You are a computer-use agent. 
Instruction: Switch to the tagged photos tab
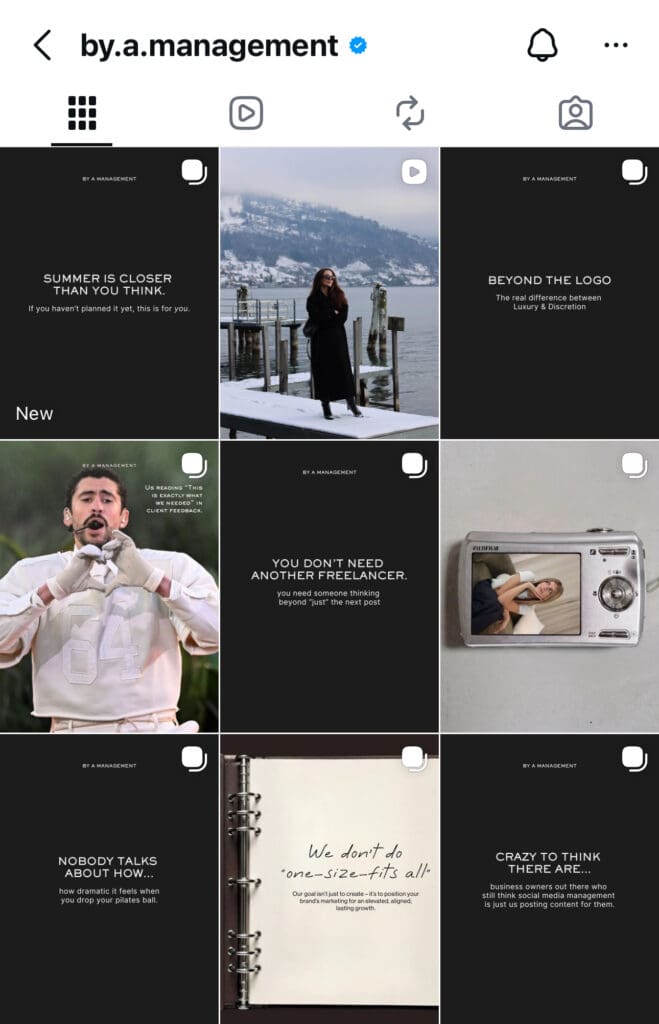pos(575,113)
